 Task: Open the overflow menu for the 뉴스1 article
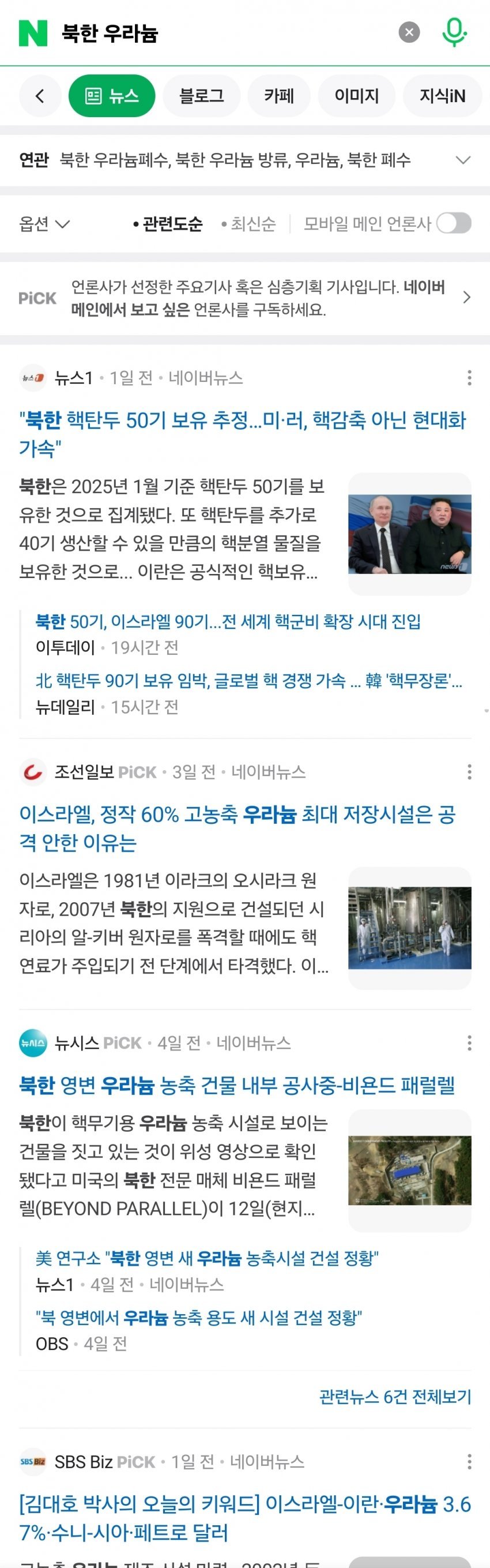pyautogui.click(x=469, y=378)
